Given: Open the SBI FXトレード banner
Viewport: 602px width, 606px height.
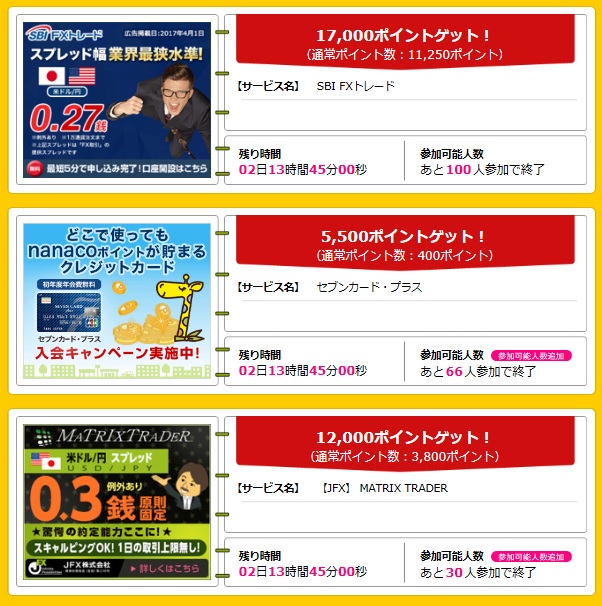Looking at the screenshot, I should [x=117, y=100].
